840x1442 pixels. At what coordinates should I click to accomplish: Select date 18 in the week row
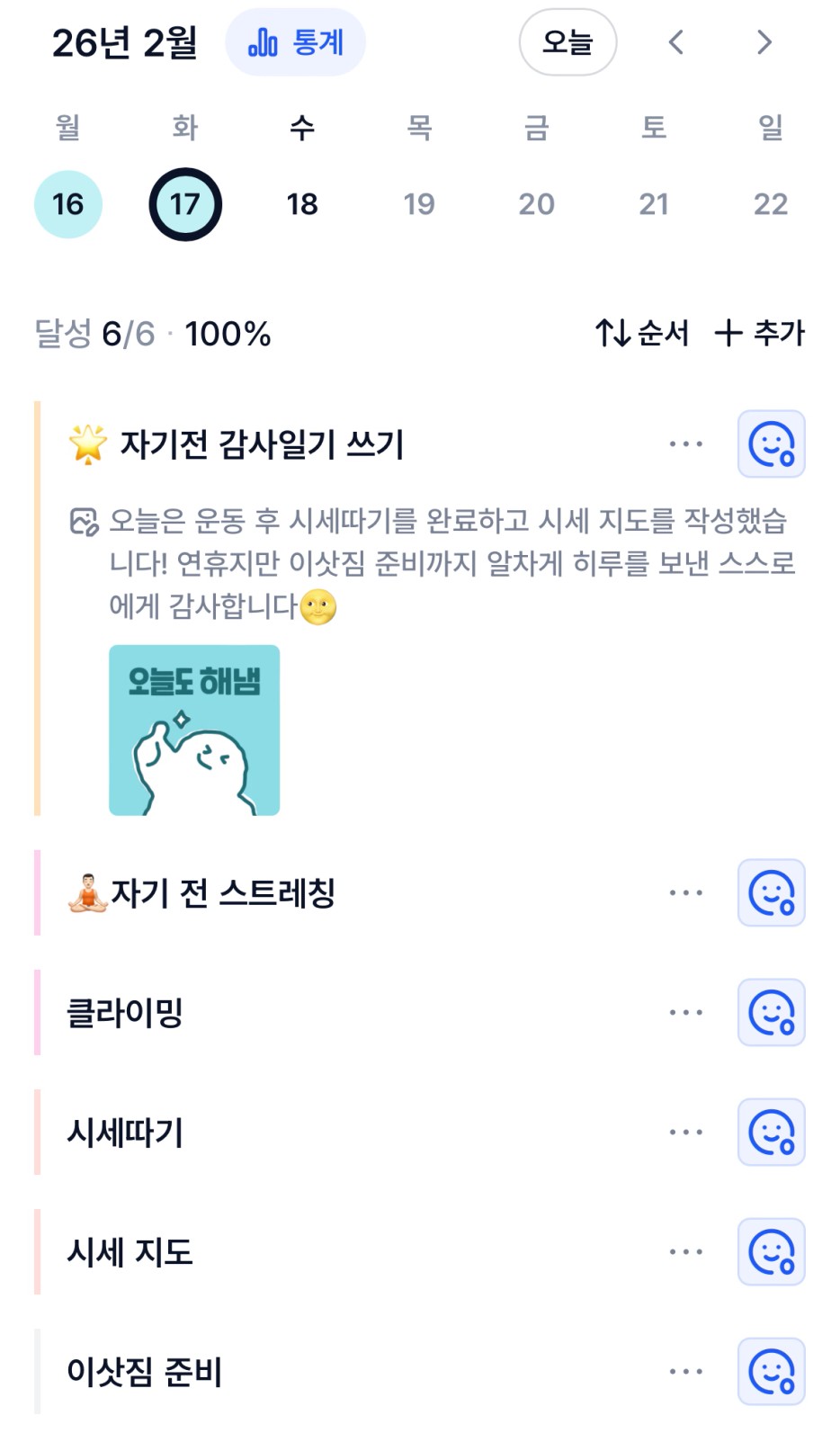coord(302,204)
